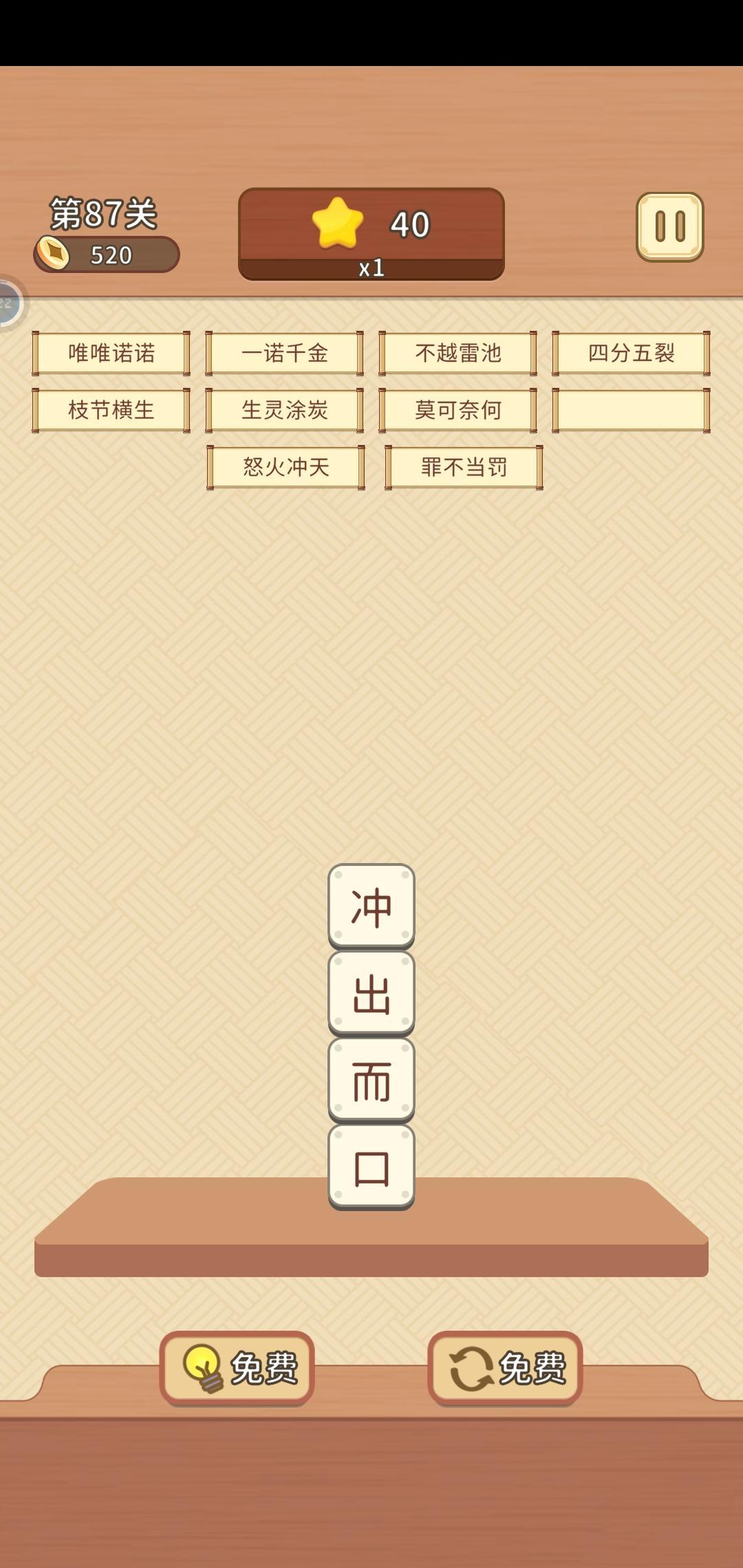Select the 冲 character tile

[x=371, y=906]
